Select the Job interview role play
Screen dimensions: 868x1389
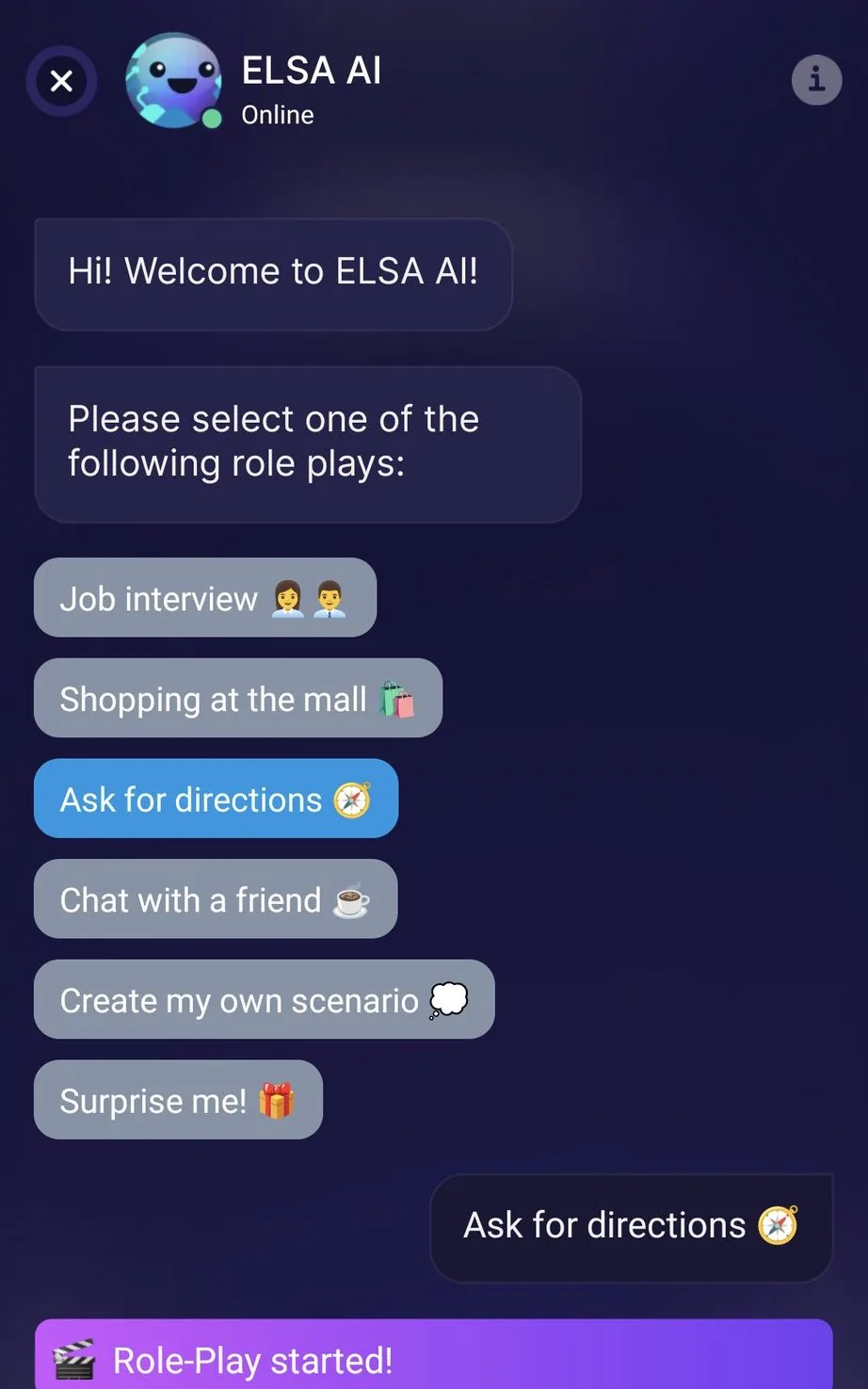tap(205, 597)
